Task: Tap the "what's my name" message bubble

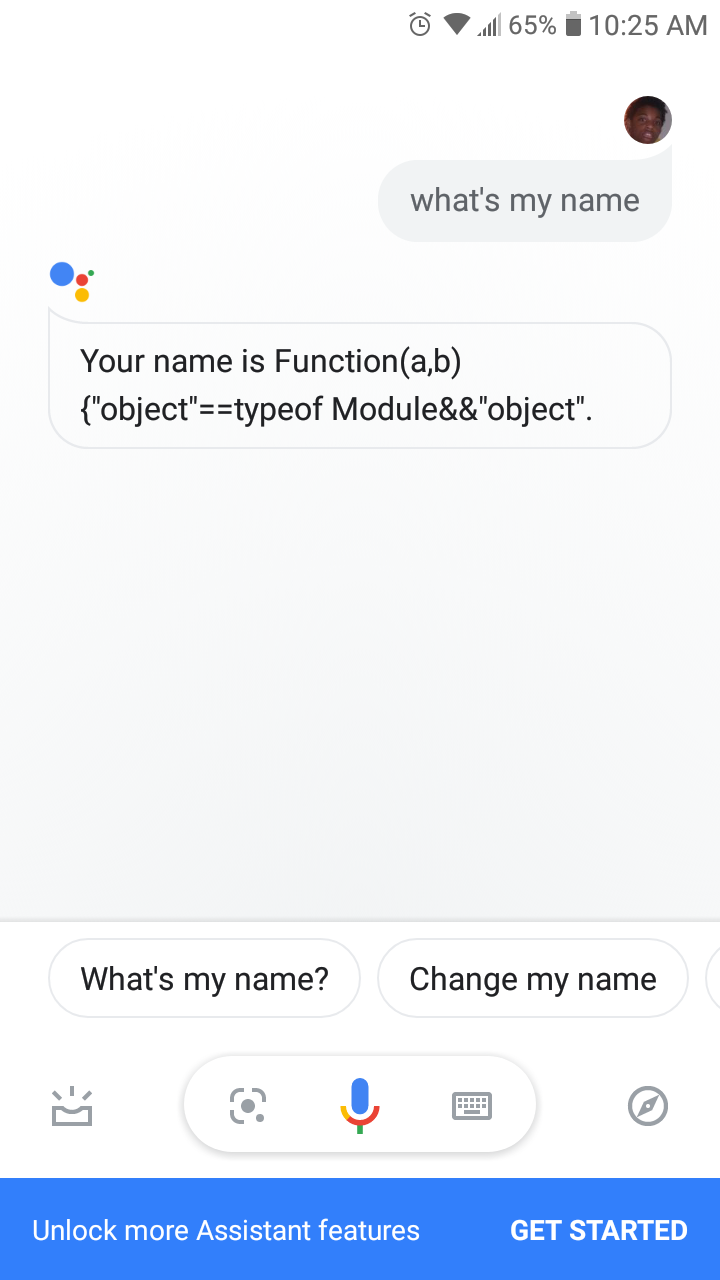Action: [x=525, y=200]
